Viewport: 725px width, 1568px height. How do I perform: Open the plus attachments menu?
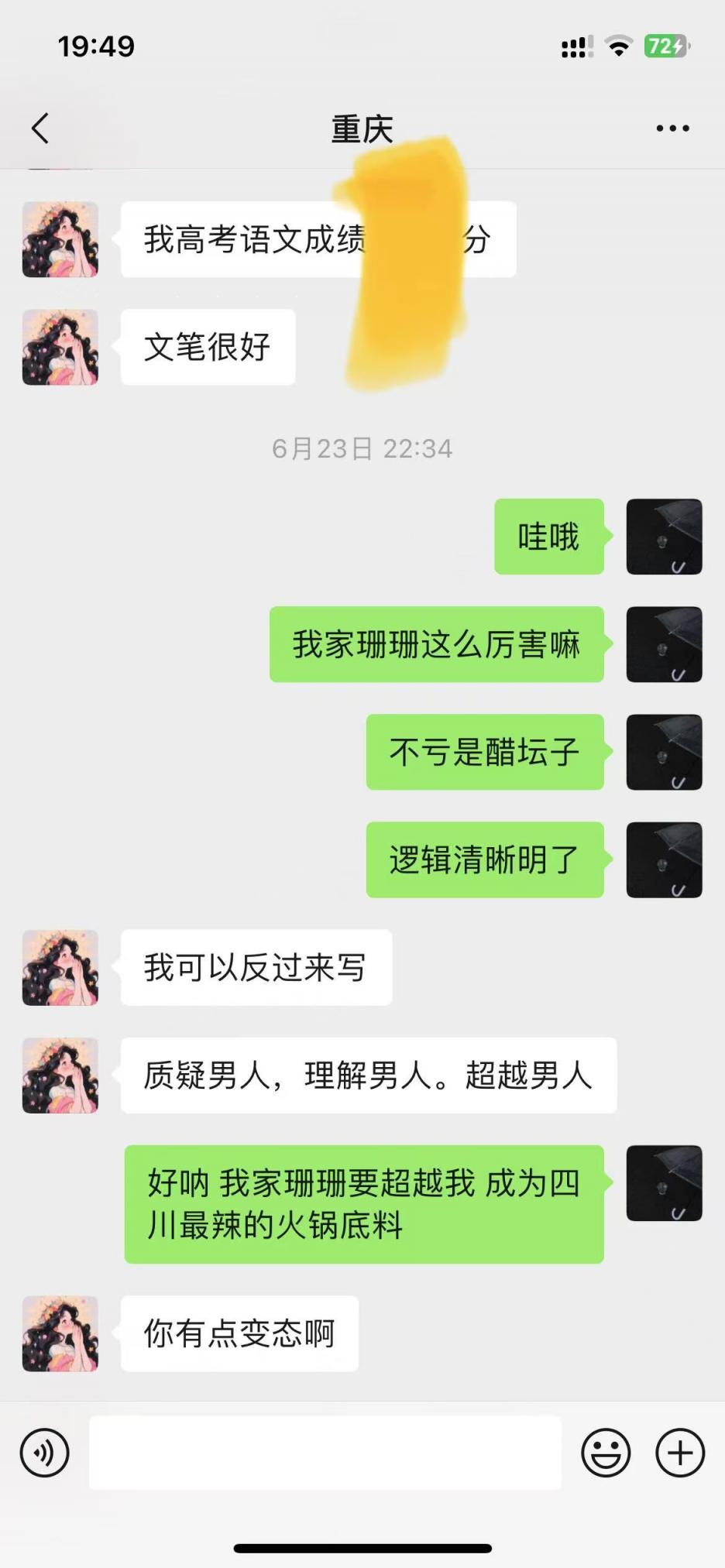click(680, 1453)
